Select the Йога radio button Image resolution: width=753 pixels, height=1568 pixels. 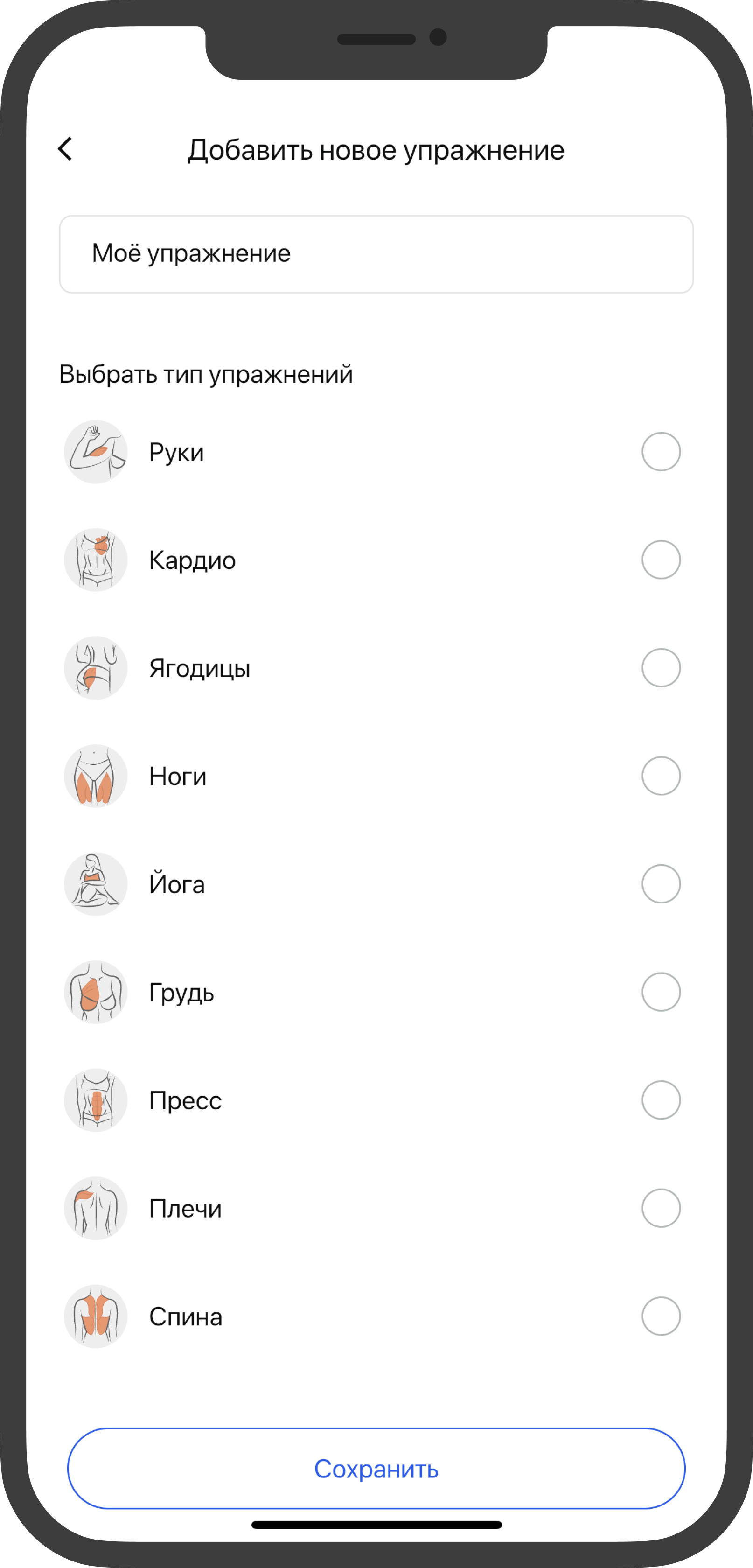point(661,884)
